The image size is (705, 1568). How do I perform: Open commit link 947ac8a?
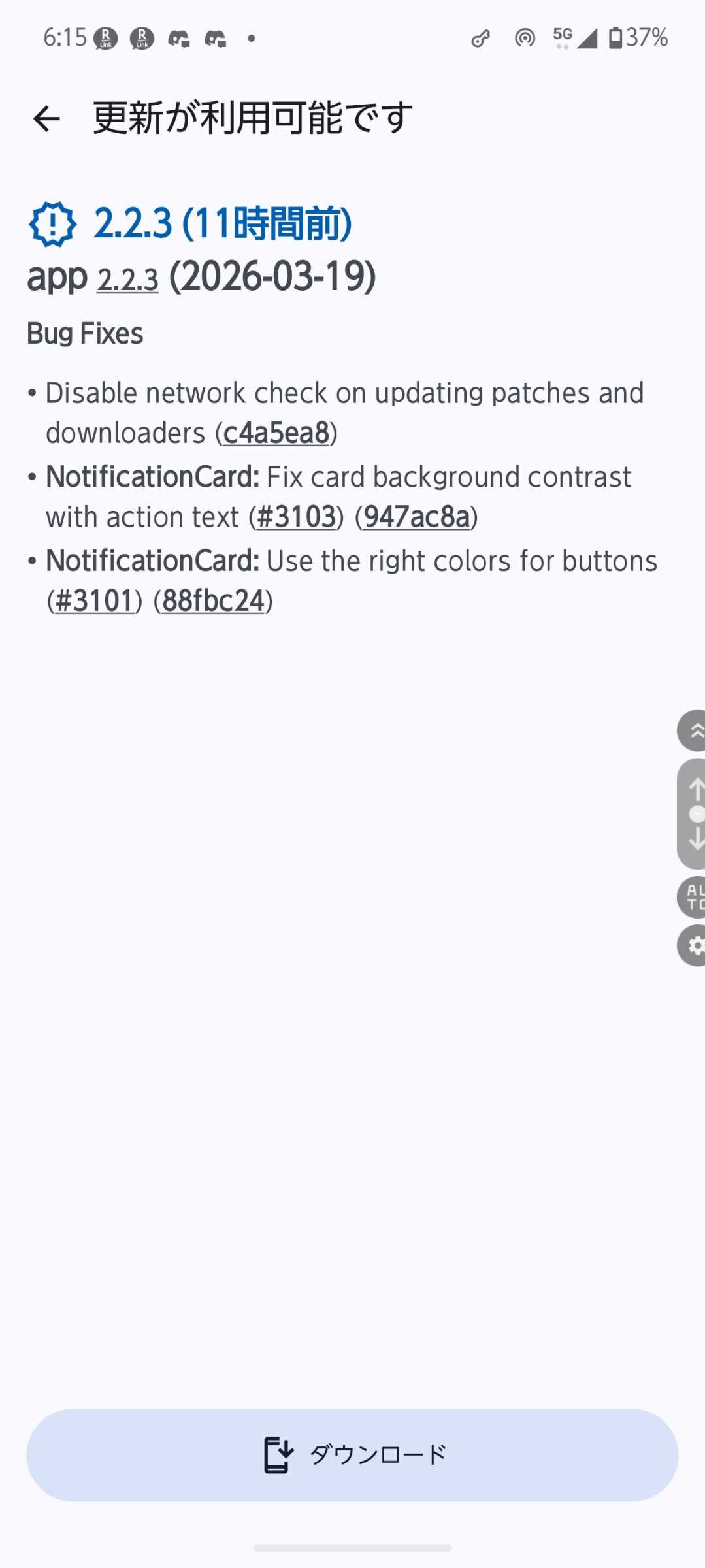point(417,517)
